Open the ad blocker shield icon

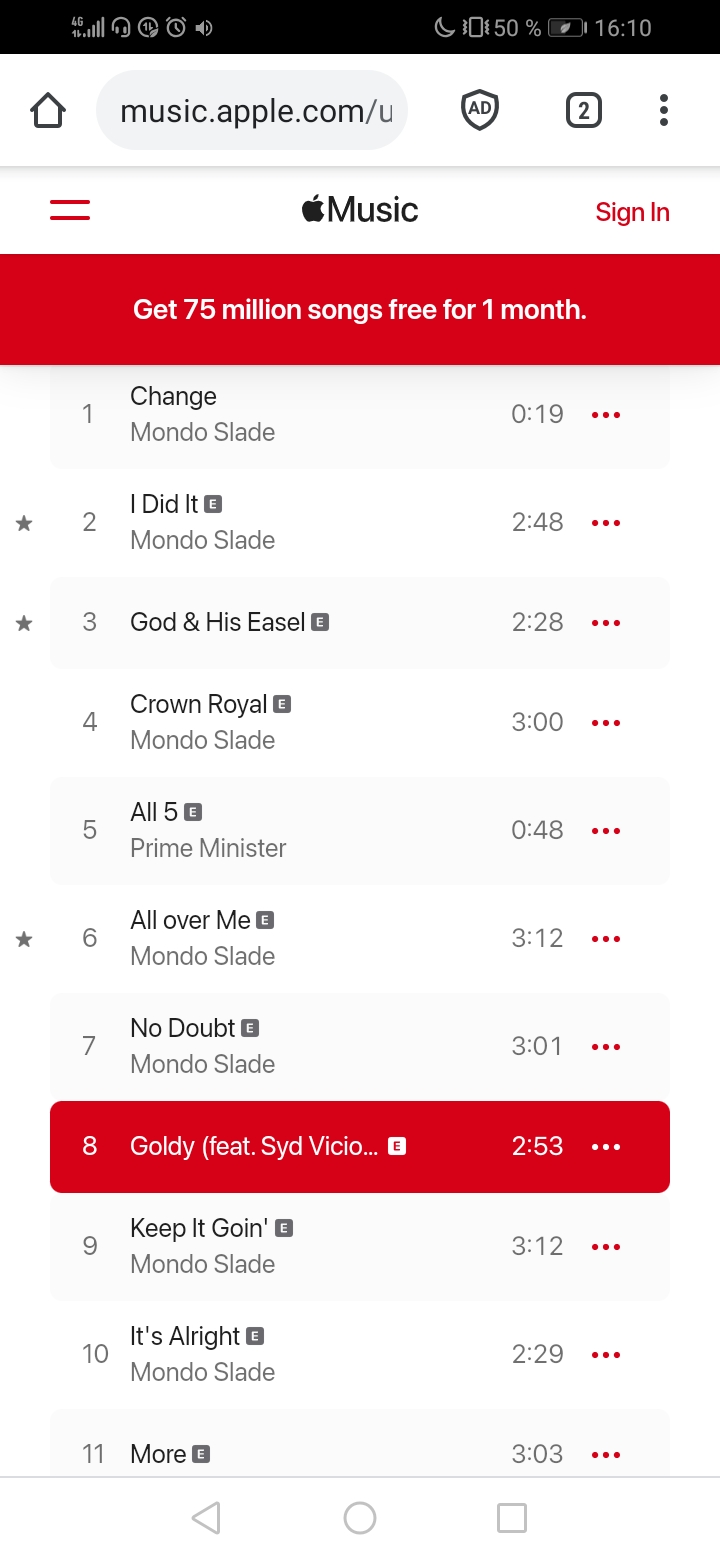pos(480,110)
